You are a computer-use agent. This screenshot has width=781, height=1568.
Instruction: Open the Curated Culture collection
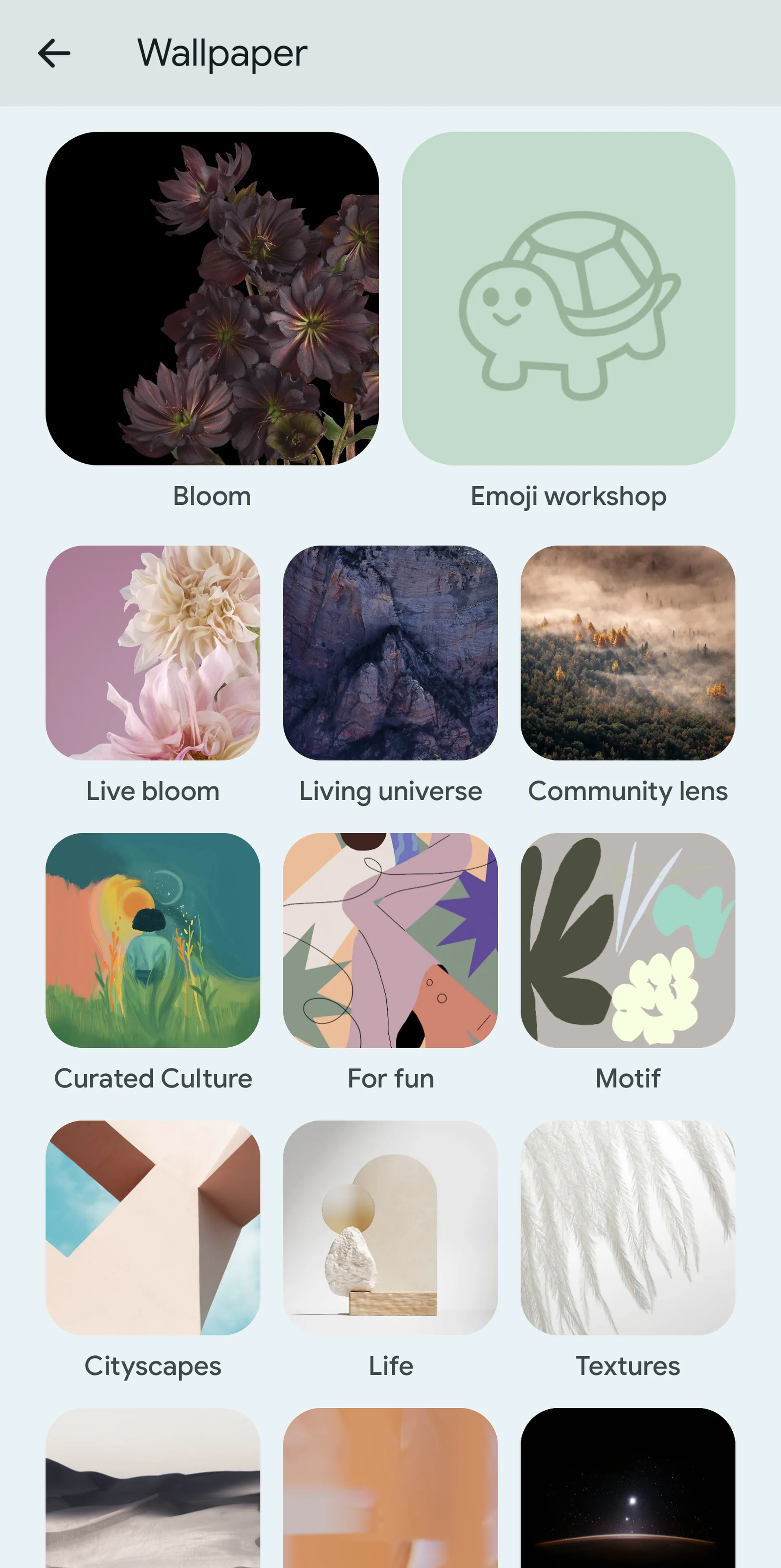[153, 940]
